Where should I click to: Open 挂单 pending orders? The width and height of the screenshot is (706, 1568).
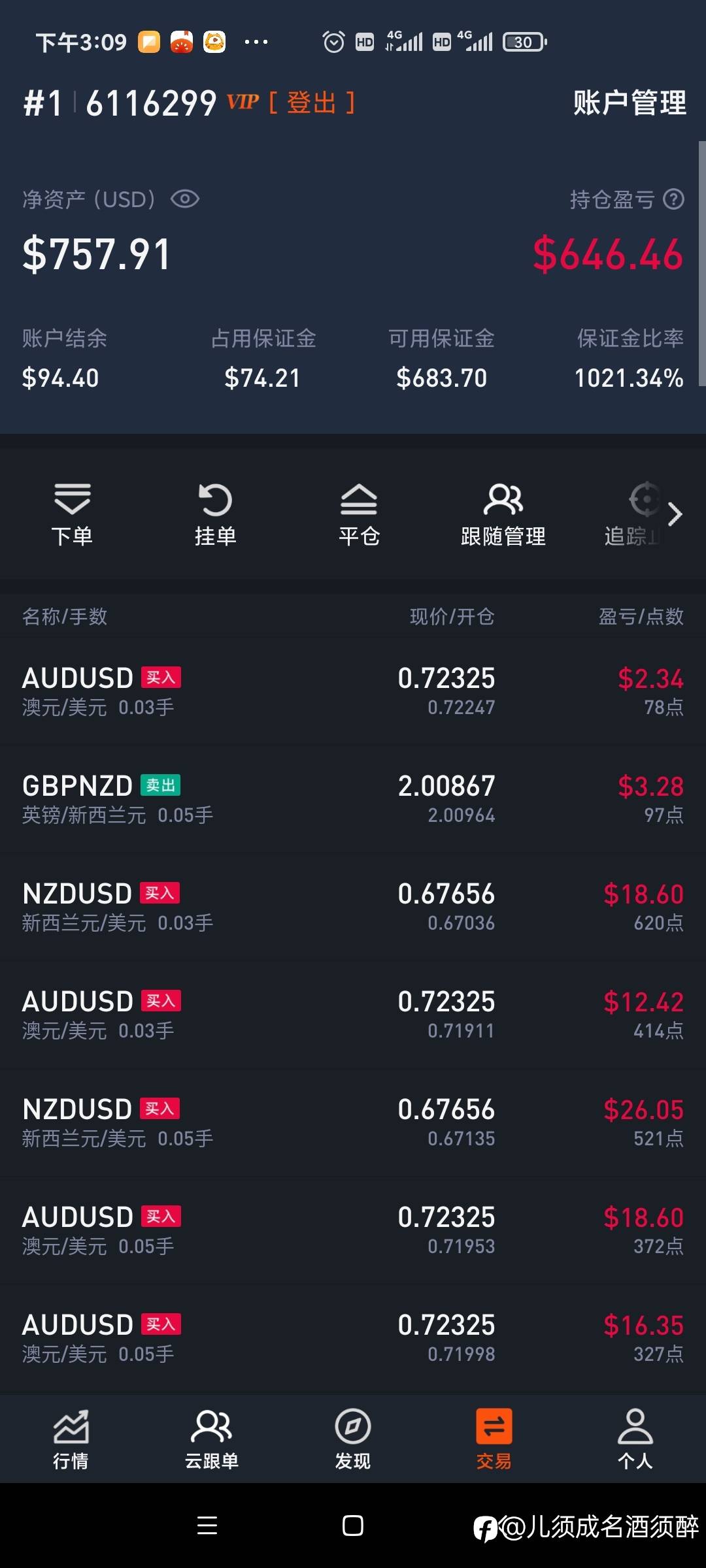click(x=215, y=515)
